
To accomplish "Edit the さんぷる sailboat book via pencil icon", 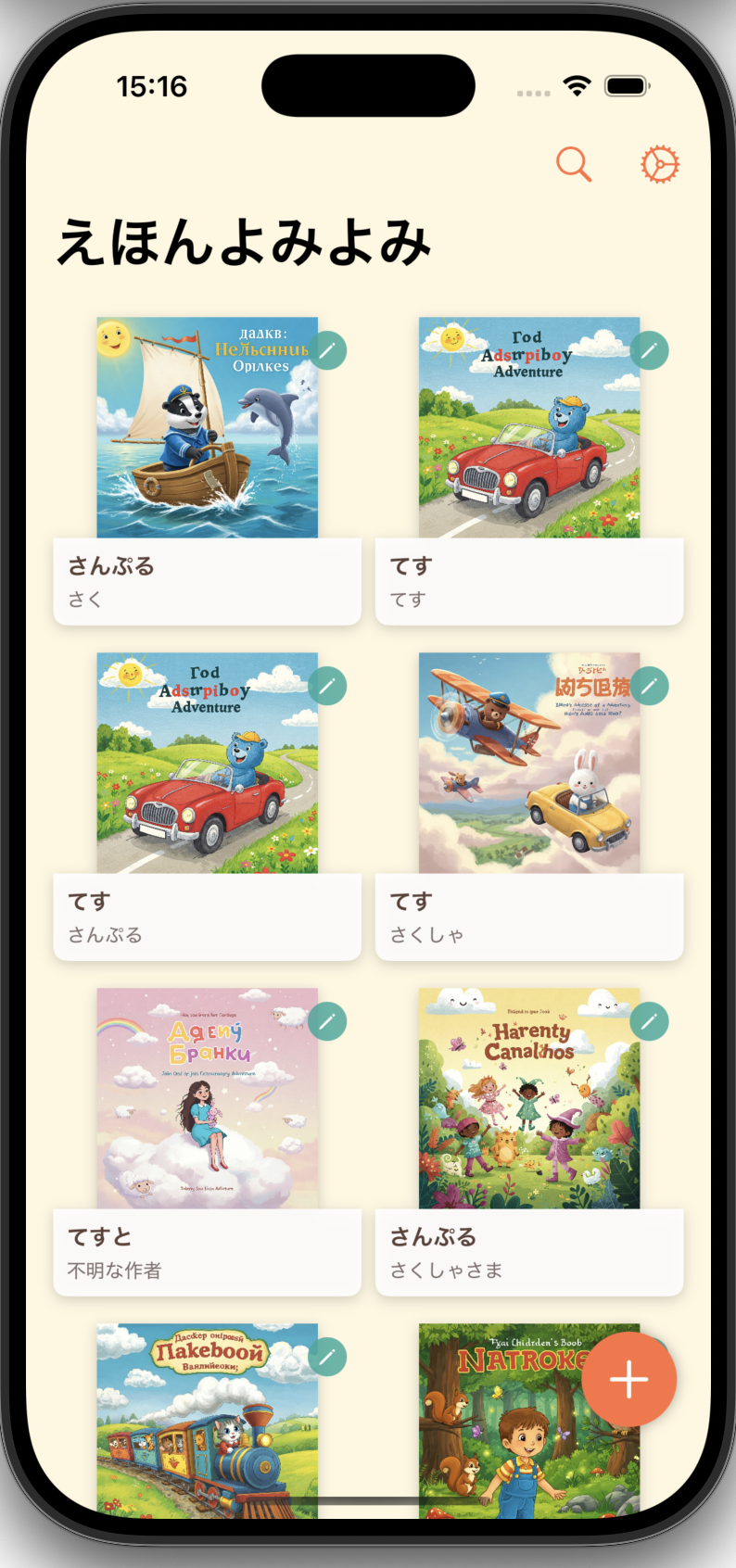I will pyautogui.click(x=326, y=350).
